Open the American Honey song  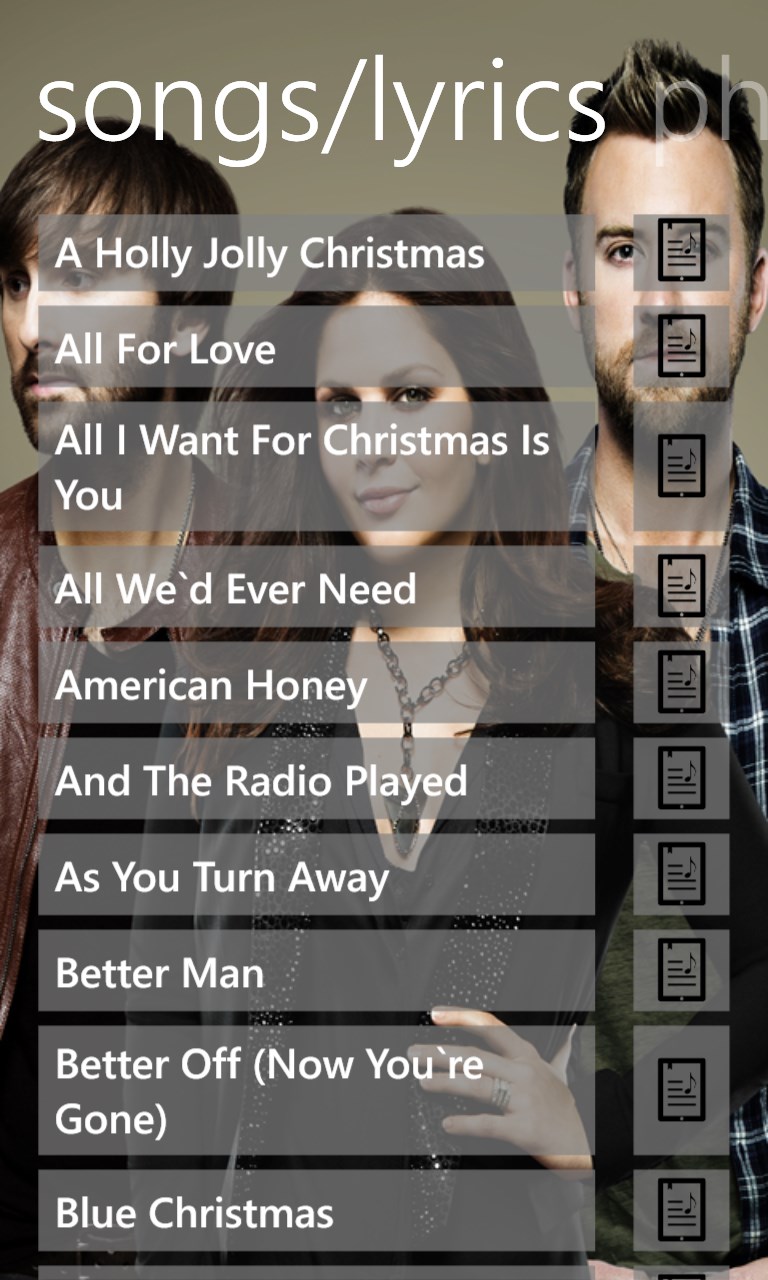[x=316, y=685]
